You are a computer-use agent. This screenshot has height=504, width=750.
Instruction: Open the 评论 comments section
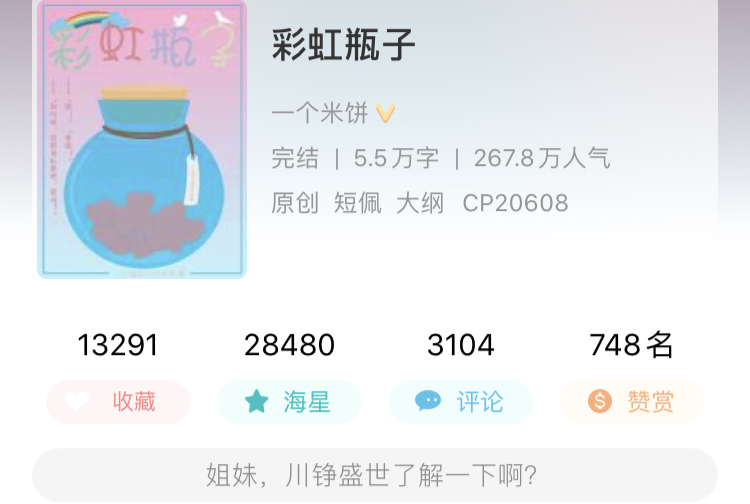(460, 402)
